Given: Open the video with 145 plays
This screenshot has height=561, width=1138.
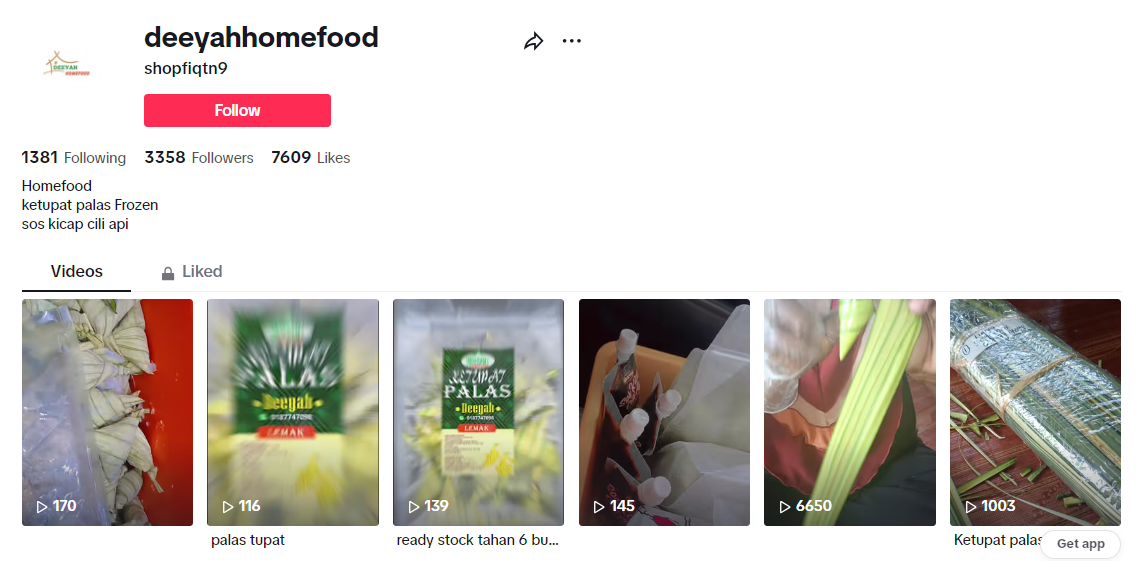Looking at the screenshot, I should coord(664,412).
